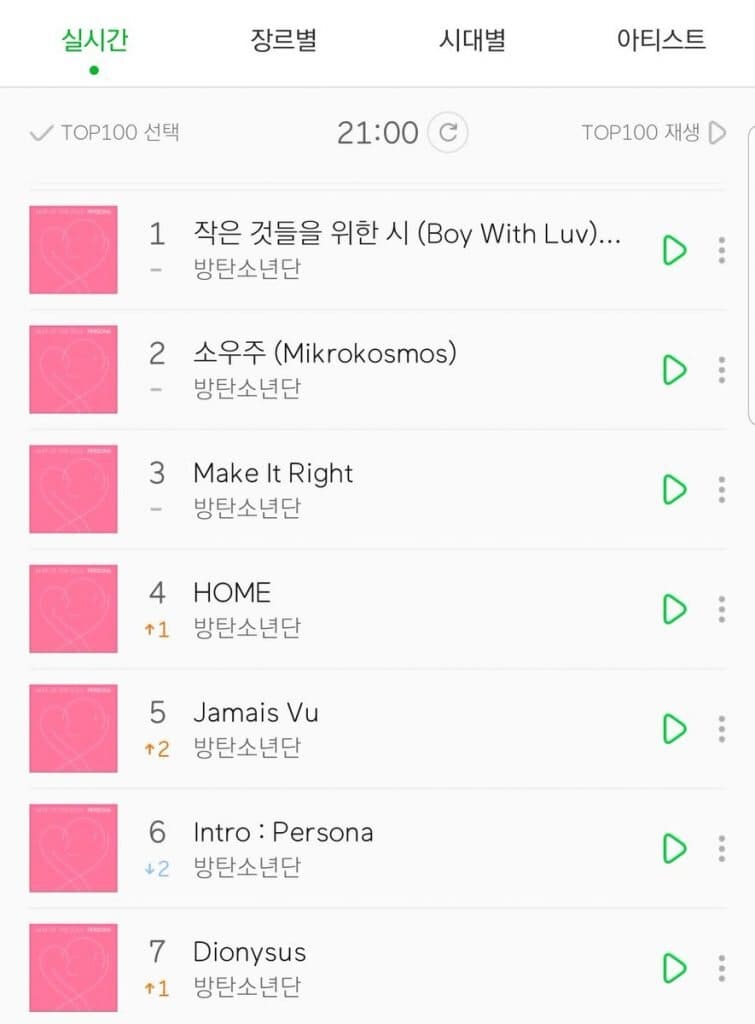This screenshot has height=1024, width=755.
Task: Switch to the 시대별 tab
Action: point(472,41)
